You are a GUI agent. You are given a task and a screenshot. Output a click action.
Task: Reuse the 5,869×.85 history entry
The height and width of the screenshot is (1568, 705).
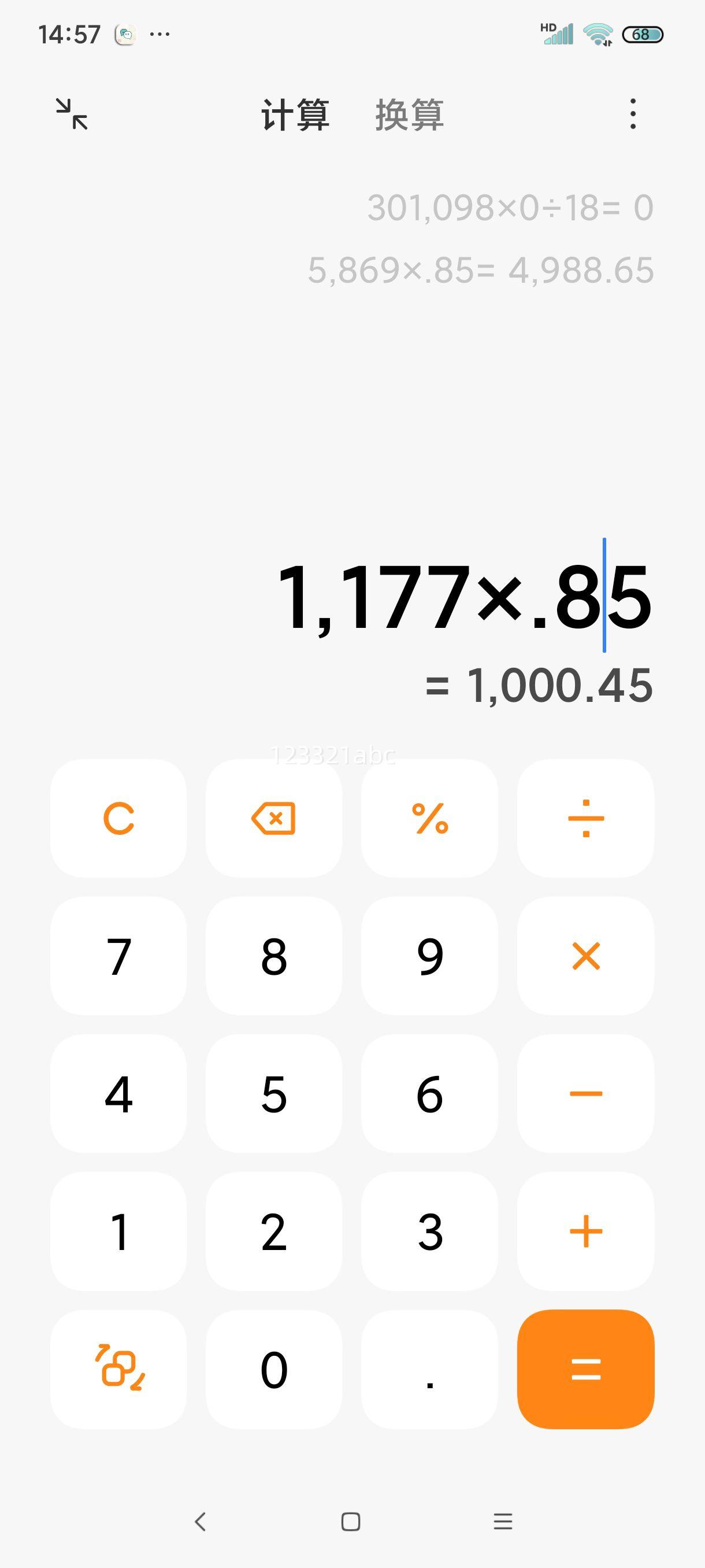pos(481,269)
